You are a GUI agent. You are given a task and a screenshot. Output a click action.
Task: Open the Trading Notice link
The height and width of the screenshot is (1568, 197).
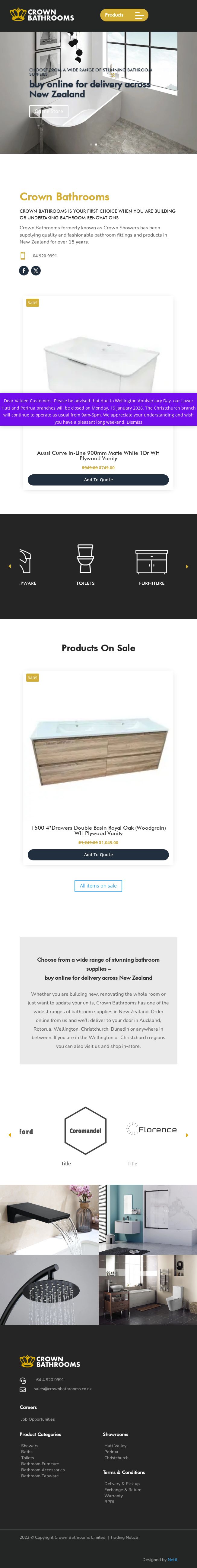click(x=124, y=1537)
